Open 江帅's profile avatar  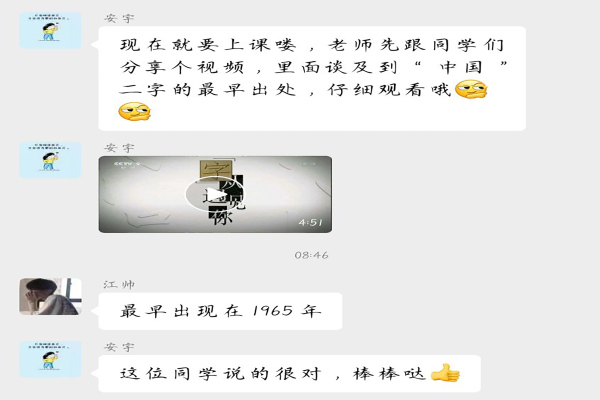tap(50, 296)
